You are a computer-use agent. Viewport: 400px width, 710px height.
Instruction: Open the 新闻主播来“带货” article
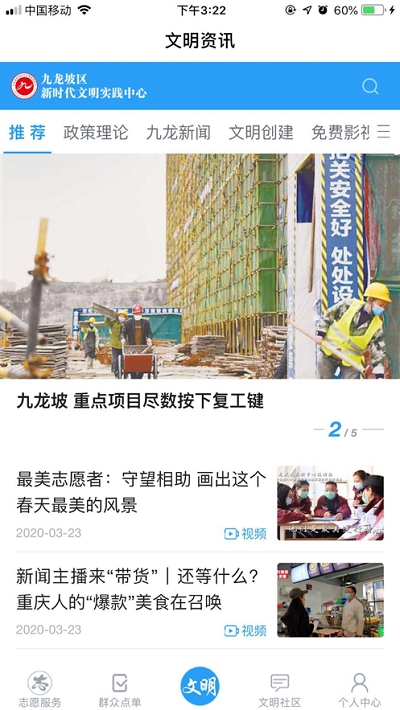pos(200,600)
